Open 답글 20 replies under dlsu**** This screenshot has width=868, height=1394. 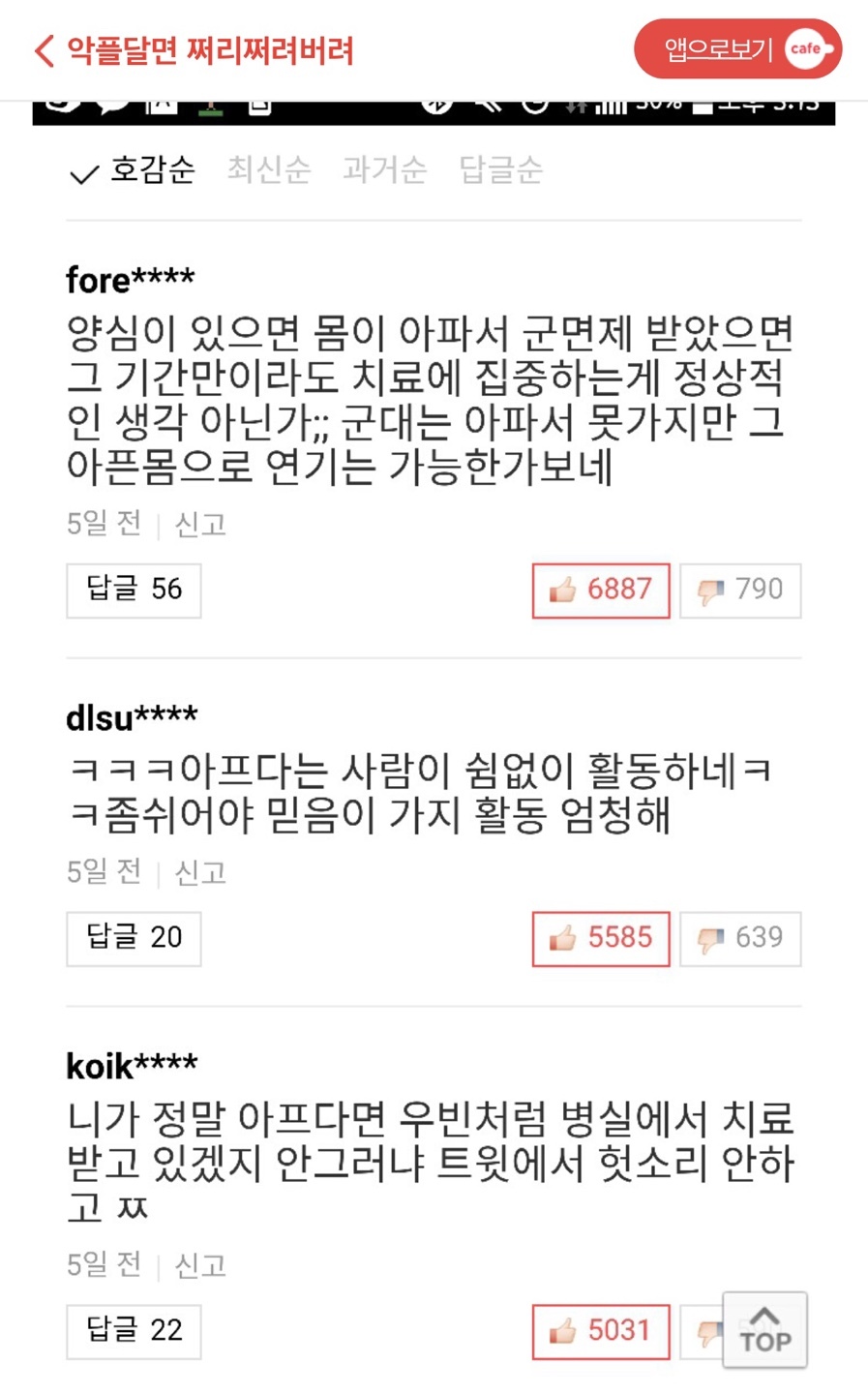134,938
